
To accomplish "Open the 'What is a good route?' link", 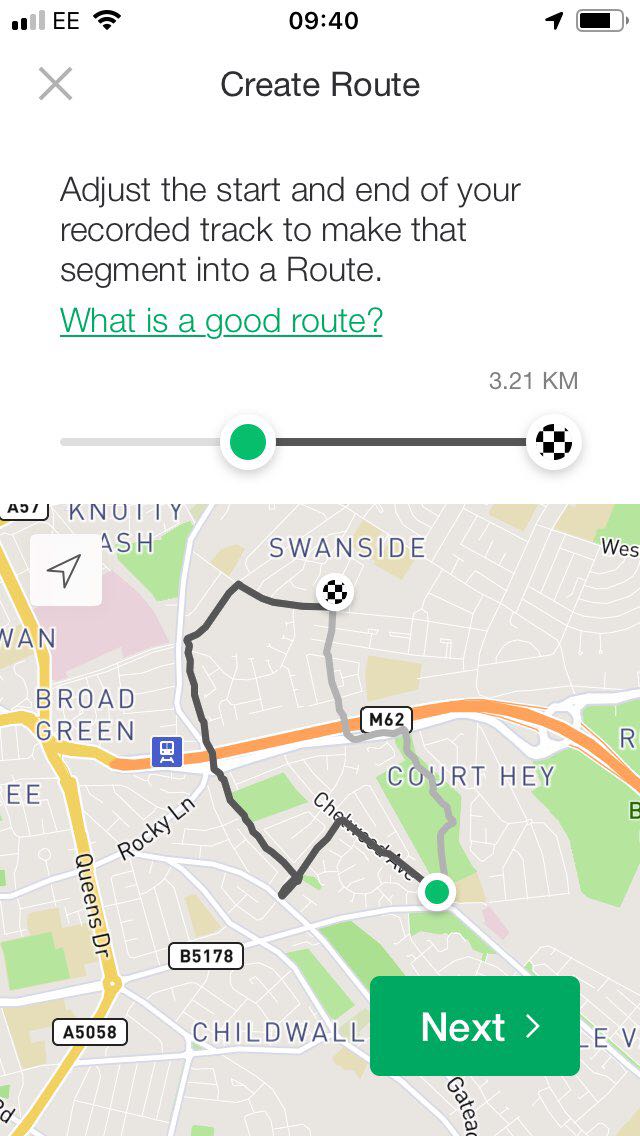I will click(x=221, y=321).
